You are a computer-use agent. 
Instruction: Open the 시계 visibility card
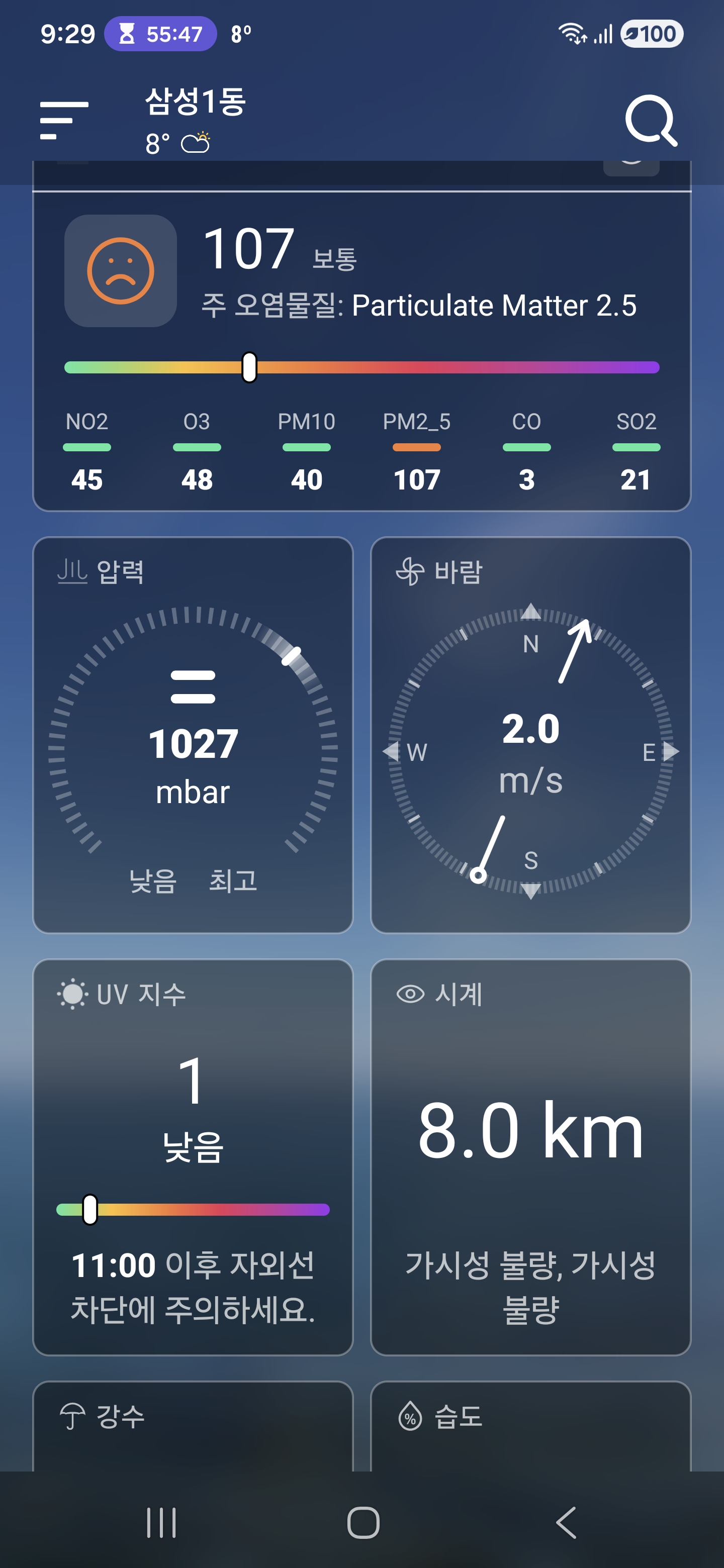530,1156
